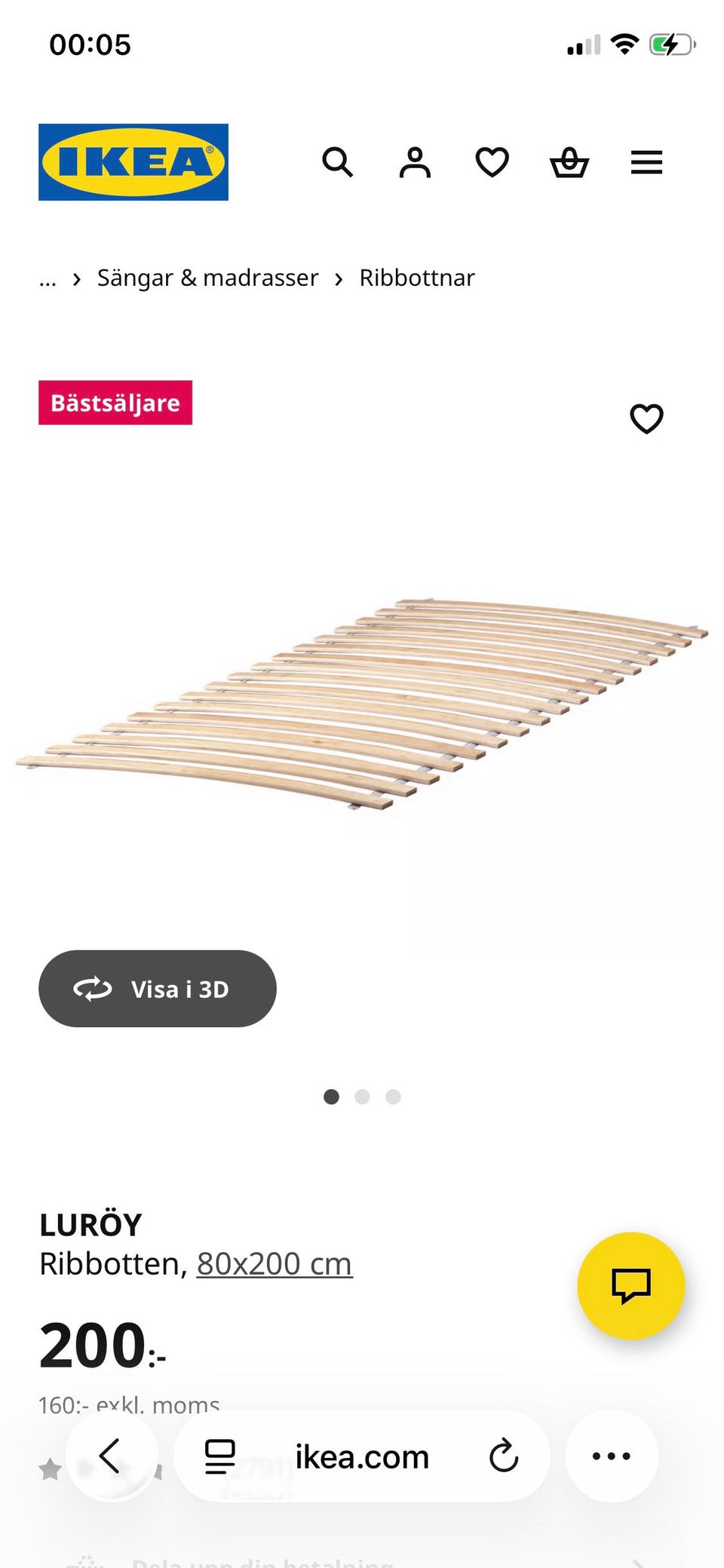Screen dimensions: 724x1568
Task: Open the favorites list in header
Action: click(492, 162)
